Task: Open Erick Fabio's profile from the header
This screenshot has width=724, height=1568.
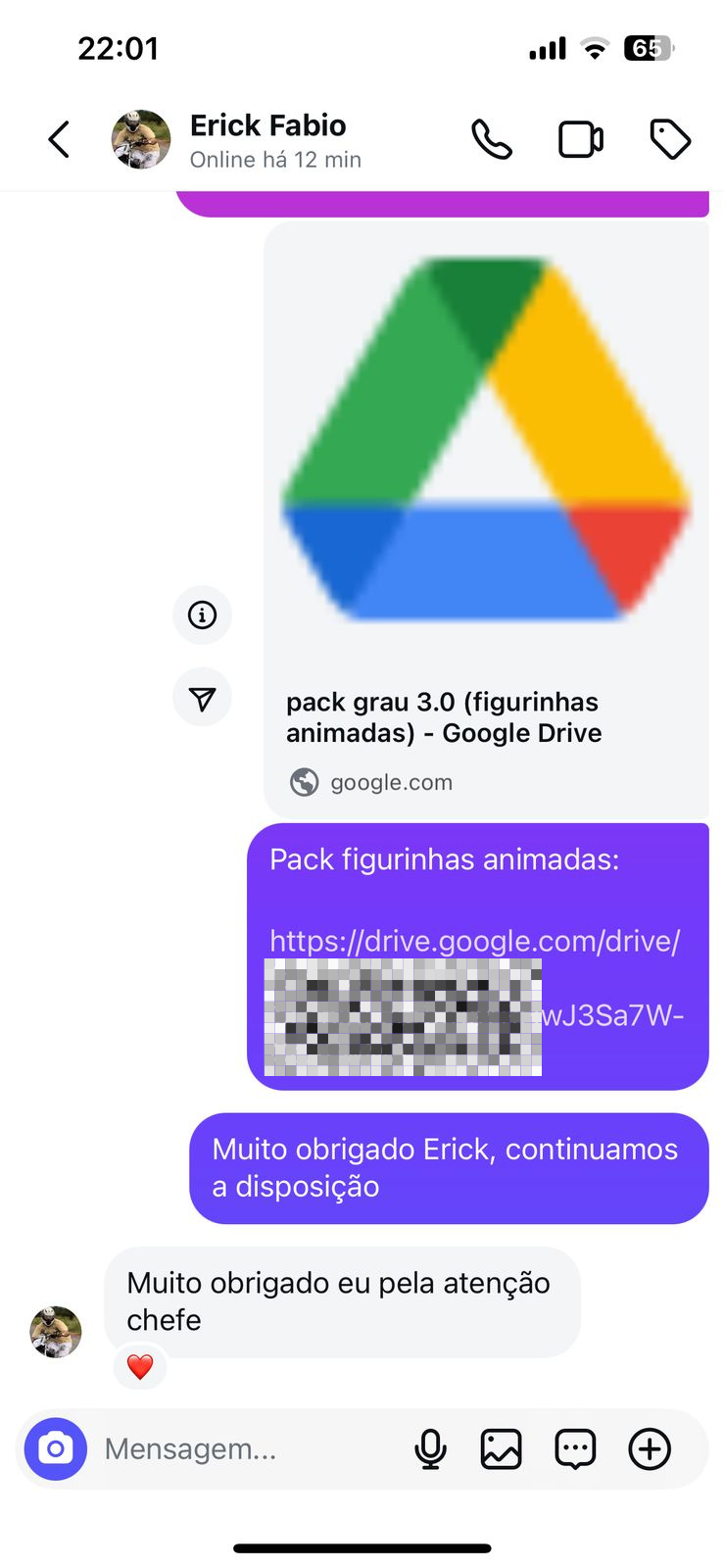Action: (x=140, y=139)
